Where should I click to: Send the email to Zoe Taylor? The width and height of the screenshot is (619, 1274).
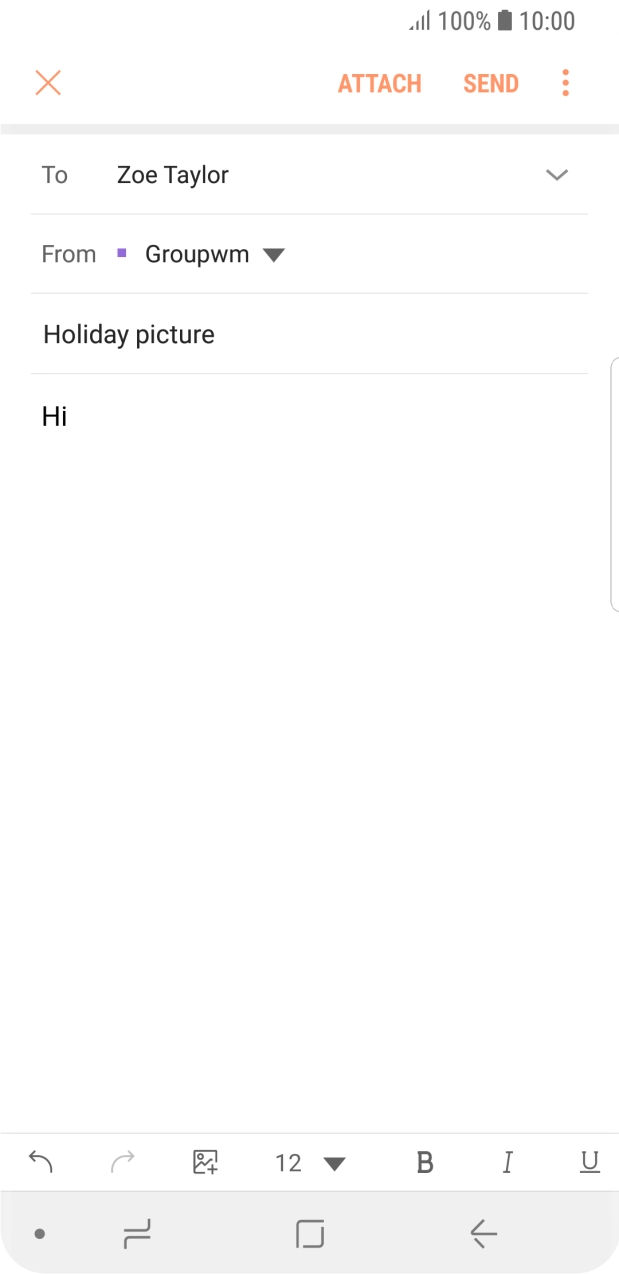pos(490,83)
